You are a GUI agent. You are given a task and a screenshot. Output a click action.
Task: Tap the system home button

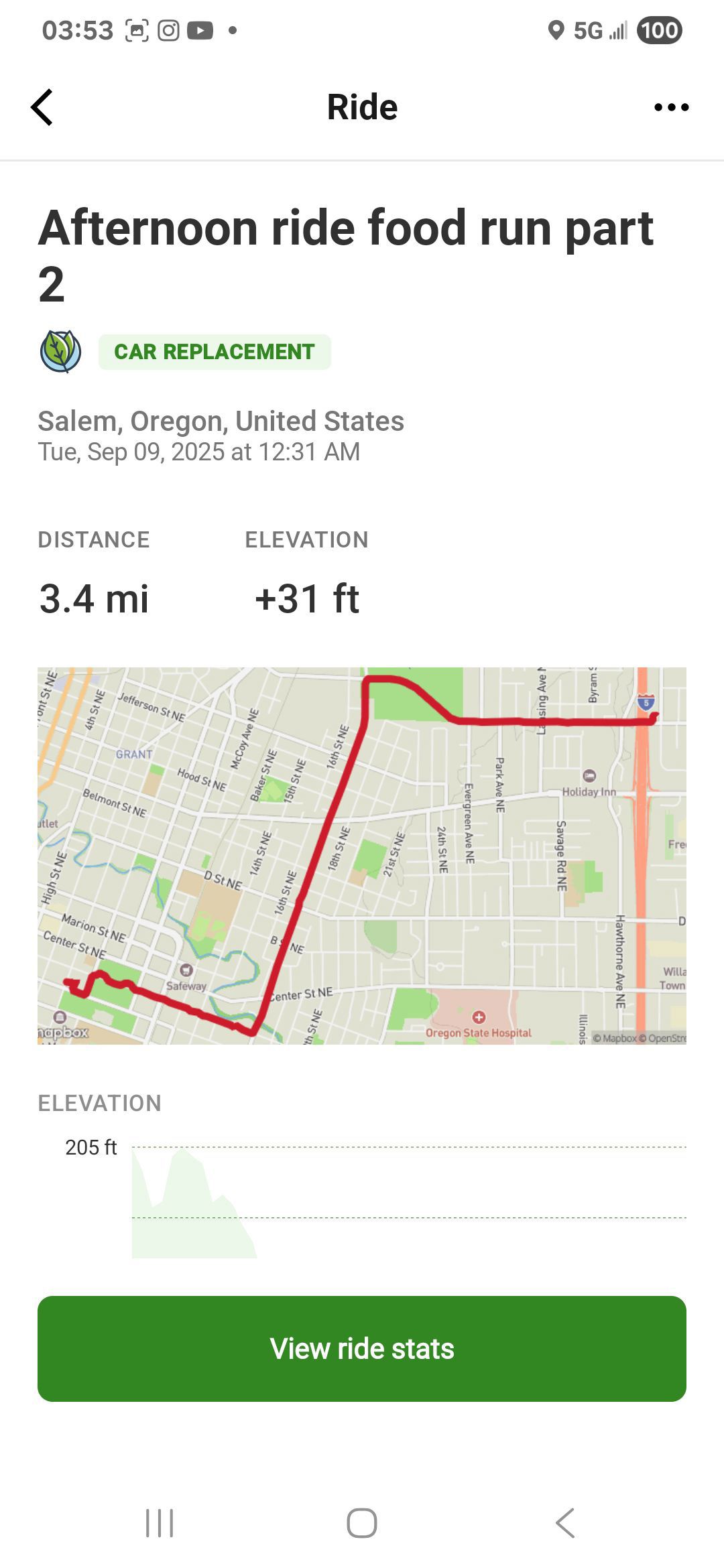click(x=362, y=1523)
